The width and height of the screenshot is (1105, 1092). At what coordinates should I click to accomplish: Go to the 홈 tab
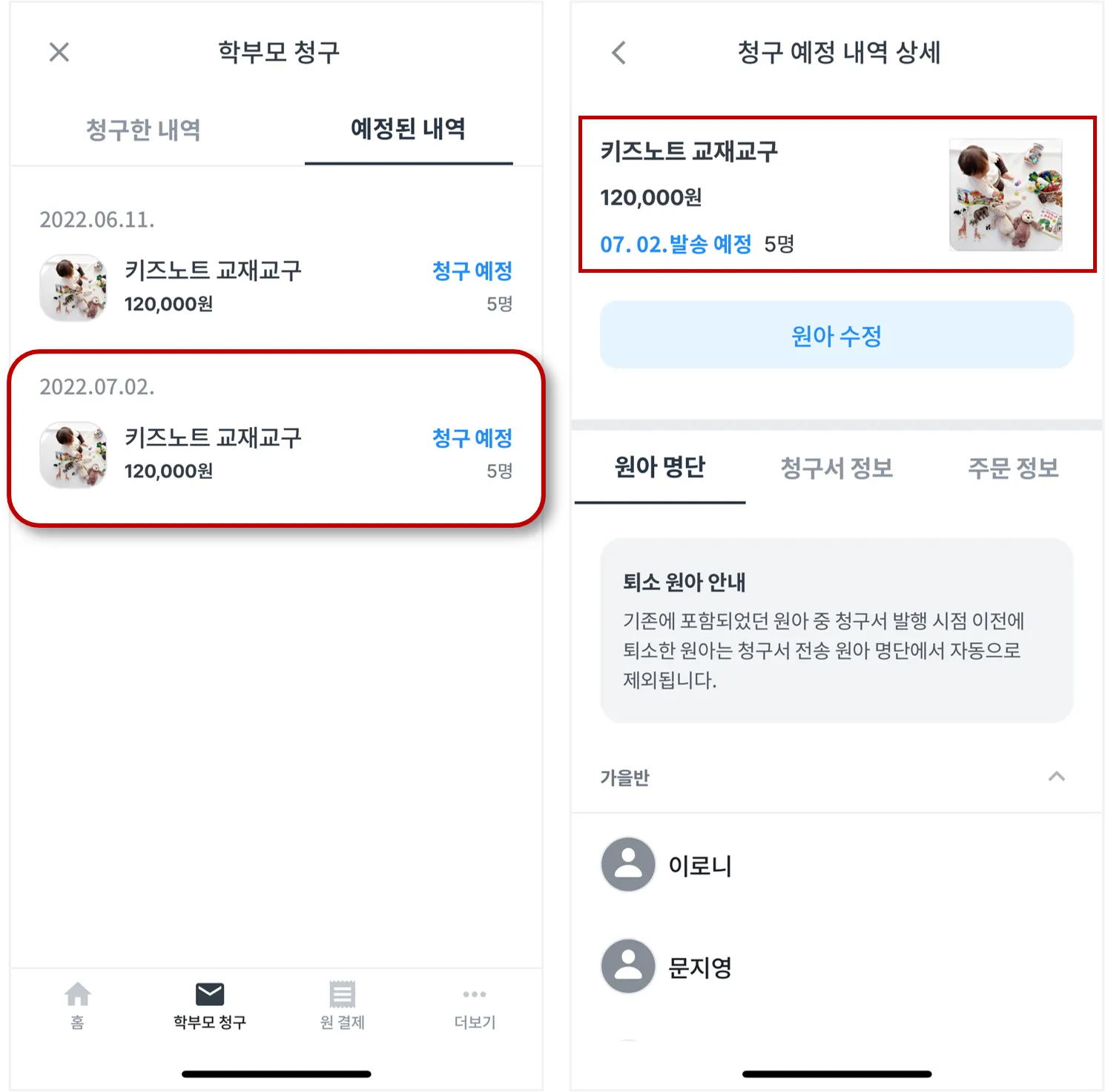click(x=77, y=1005)
